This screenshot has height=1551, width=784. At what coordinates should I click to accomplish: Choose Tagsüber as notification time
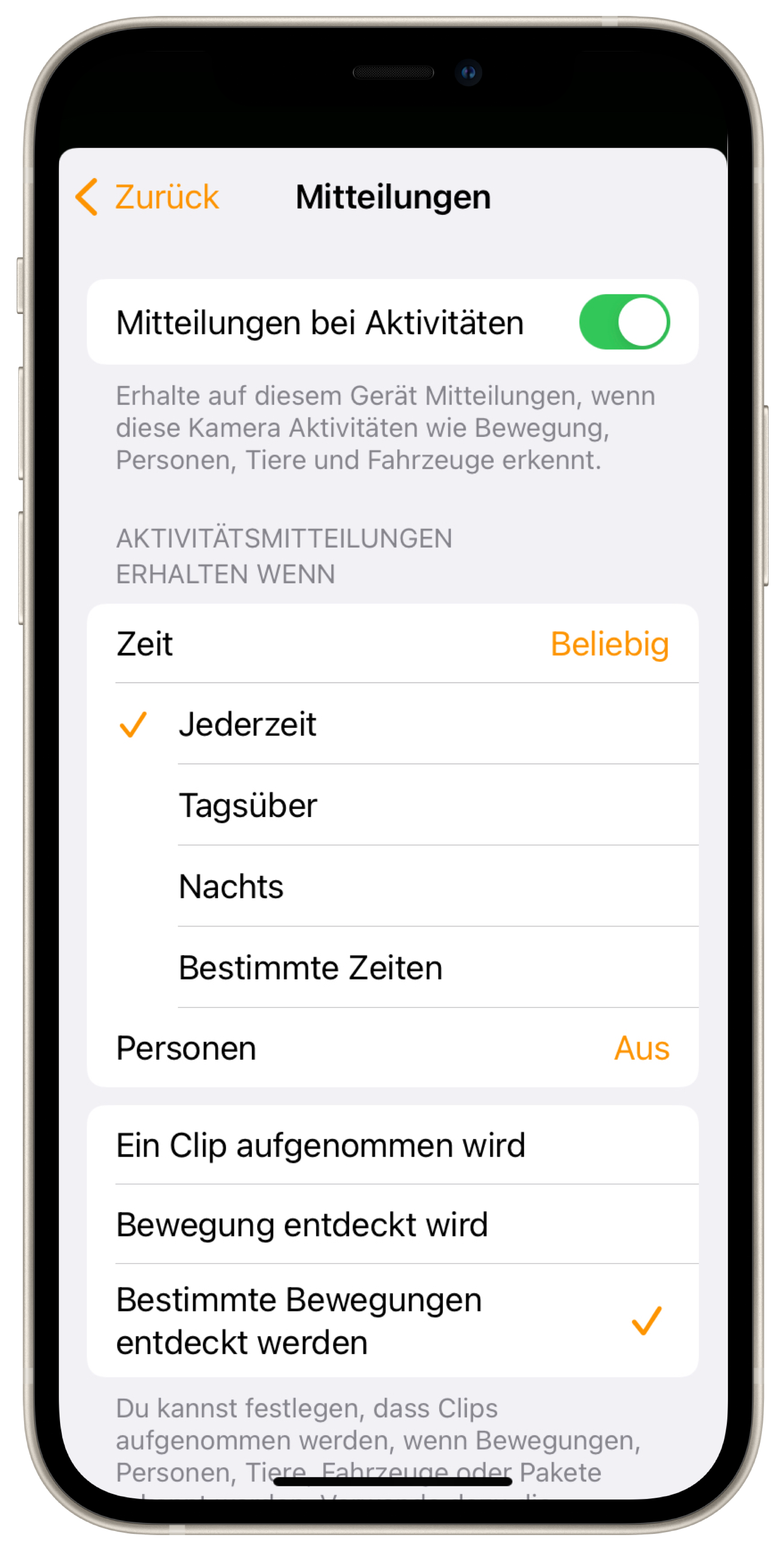[392, 805]
